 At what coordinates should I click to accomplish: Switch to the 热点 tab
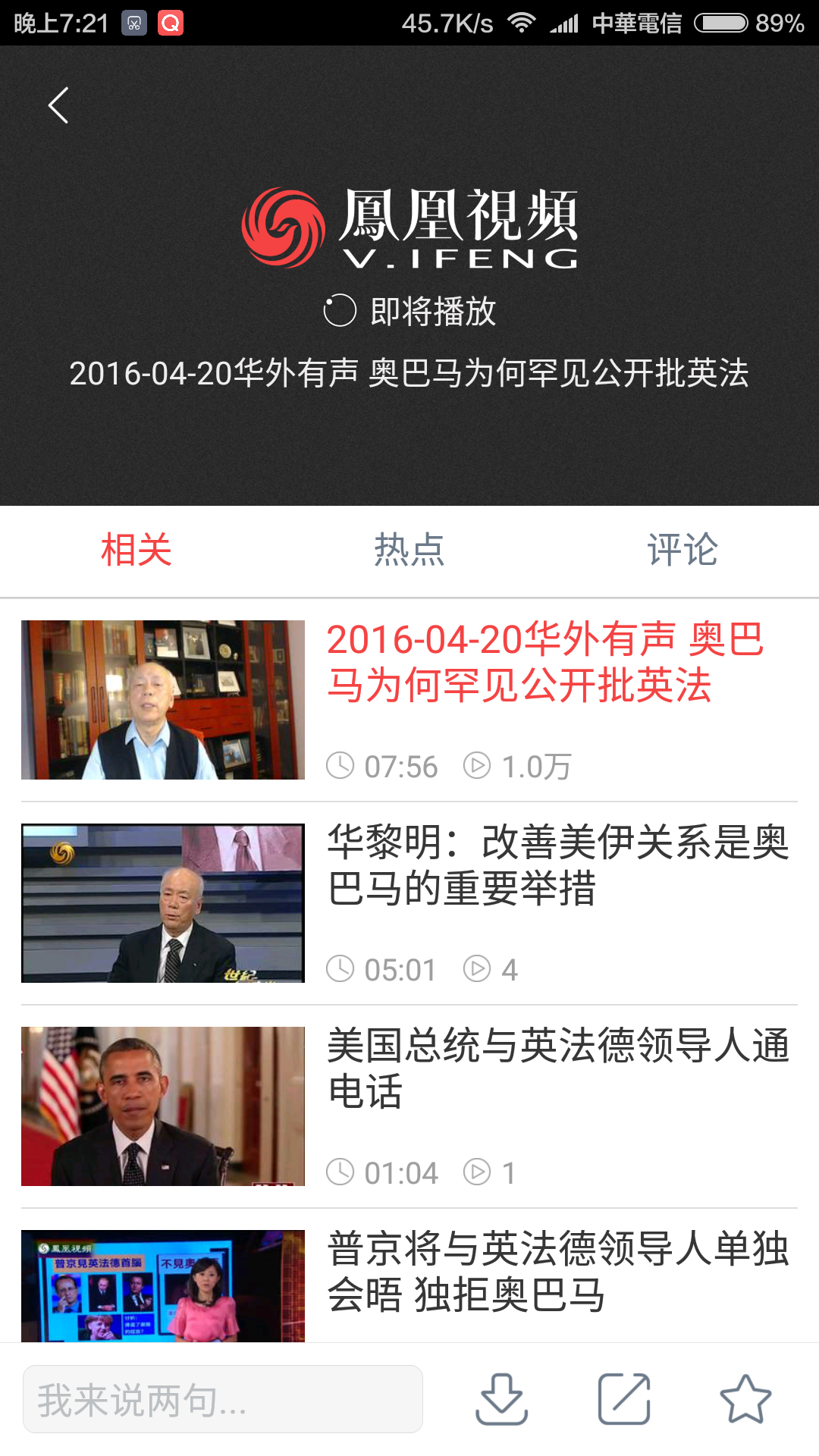click(x=409, y=550)
